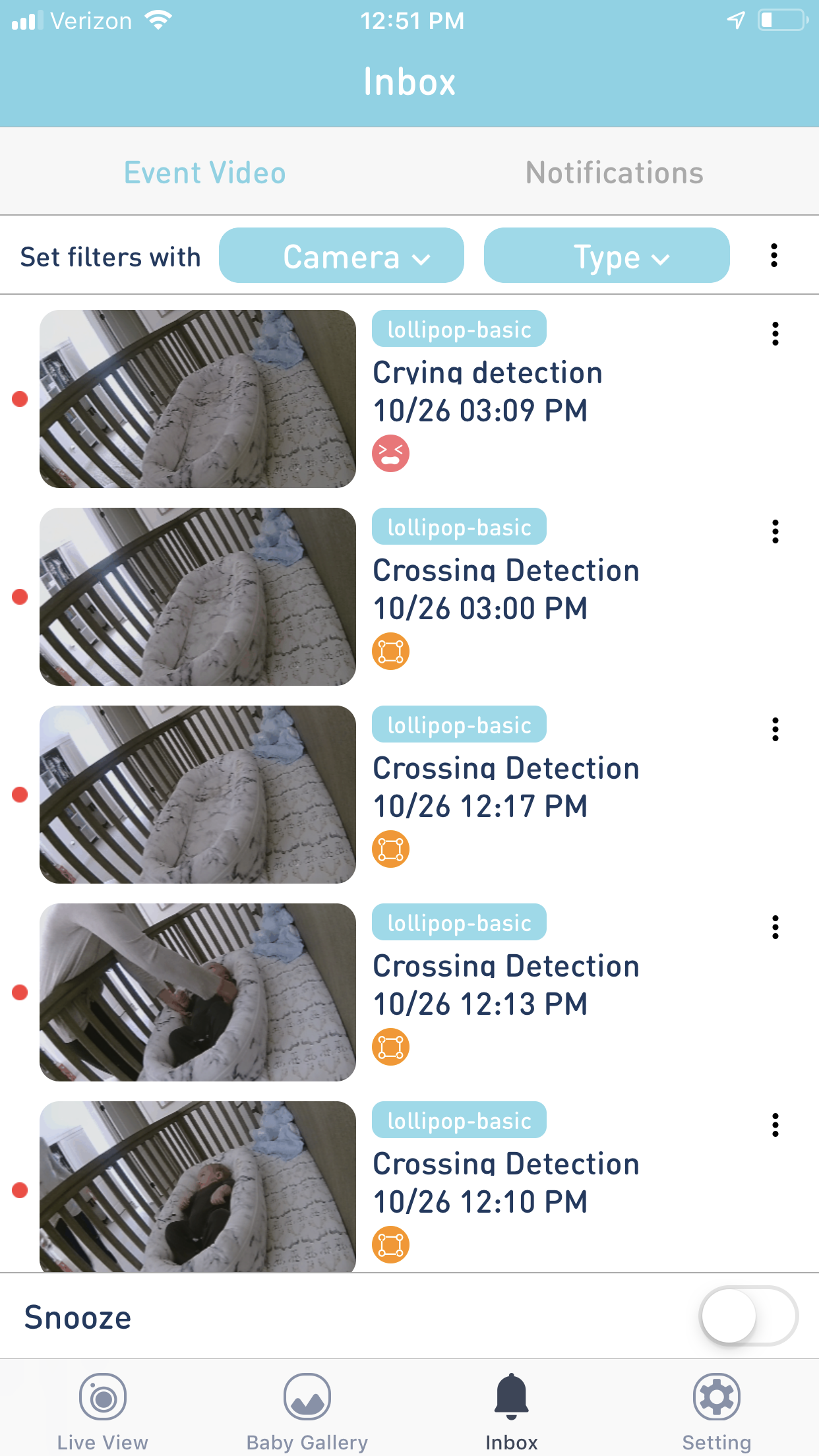819x1456 pixels.
Task: Go to the Live View tab
Action: pyautogui.click(x=103, y=1412)
